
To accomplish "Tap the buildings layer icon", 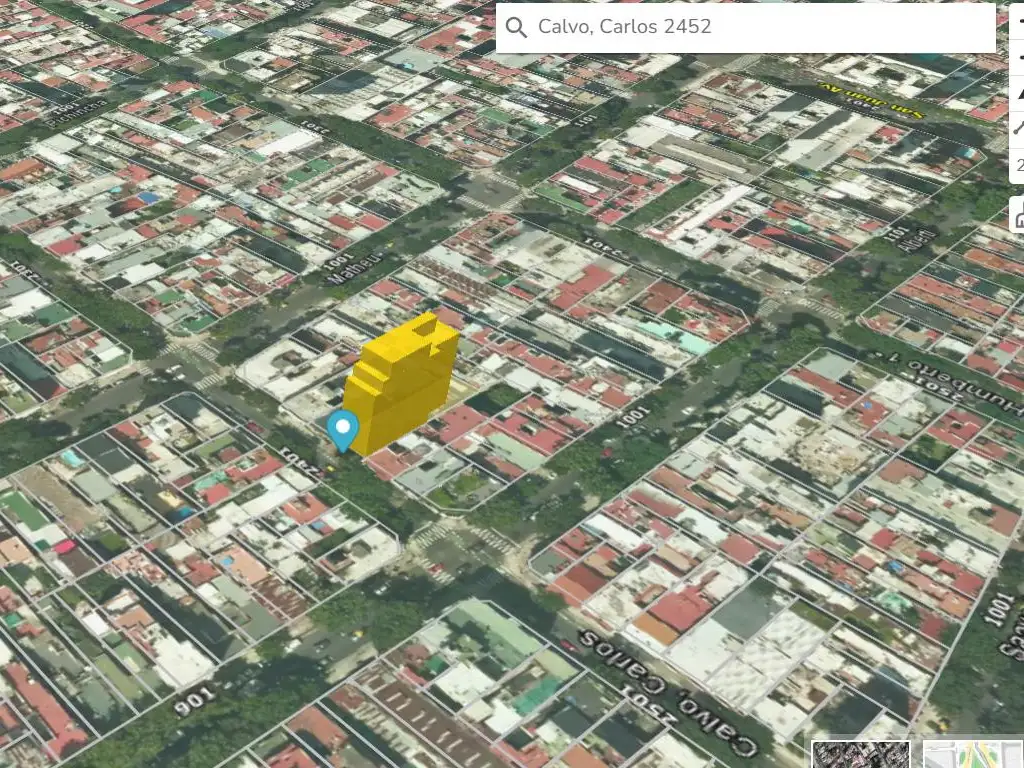I will click(x=1019, y=214).
